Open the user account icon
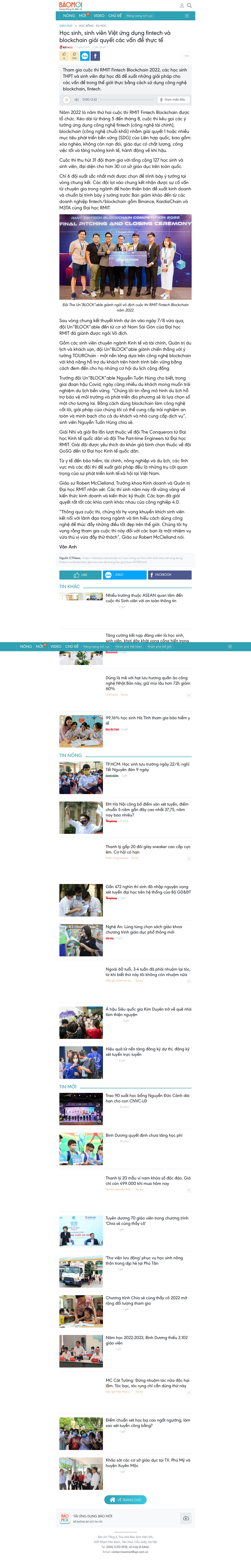 (182, 5)
